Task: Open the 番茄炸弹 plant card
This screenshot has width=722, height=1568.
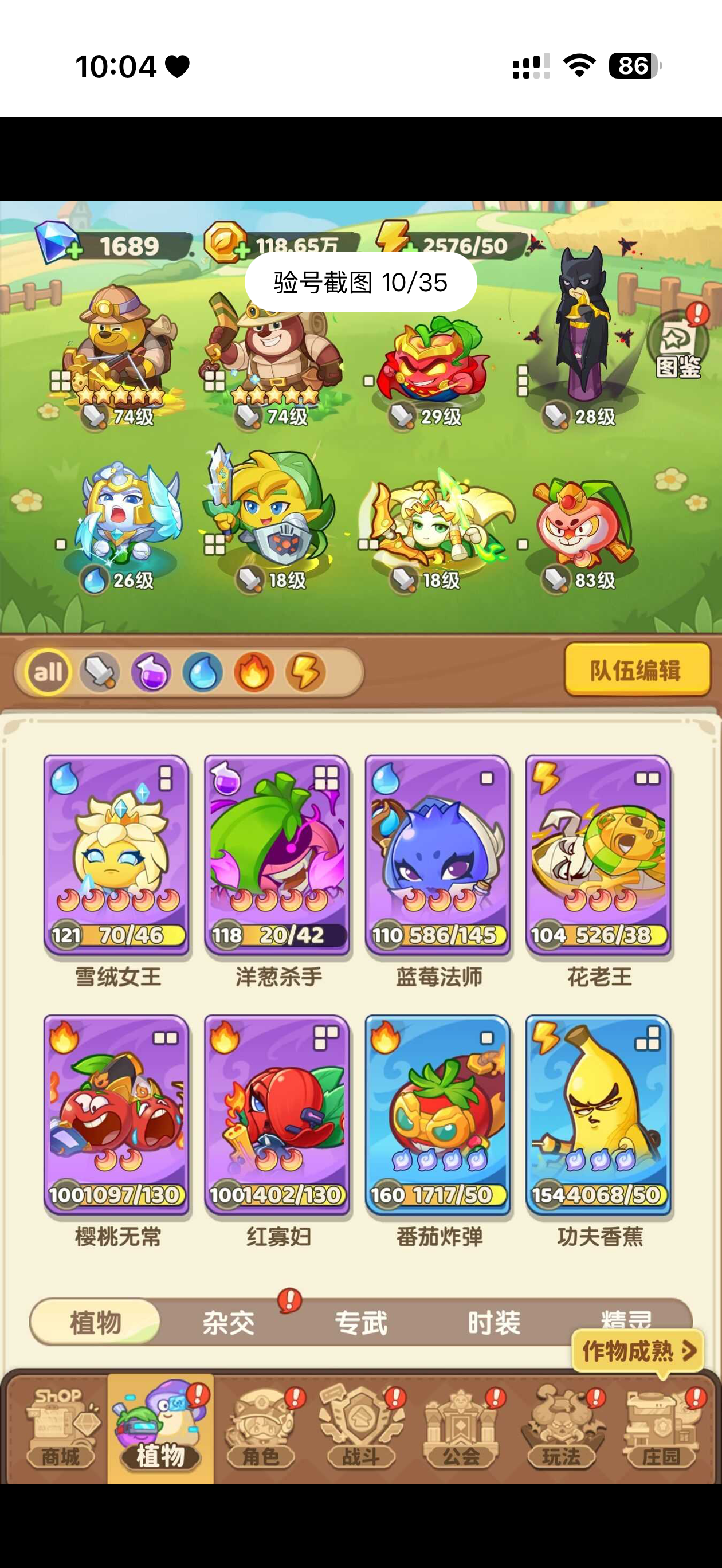Action: 438,1115
